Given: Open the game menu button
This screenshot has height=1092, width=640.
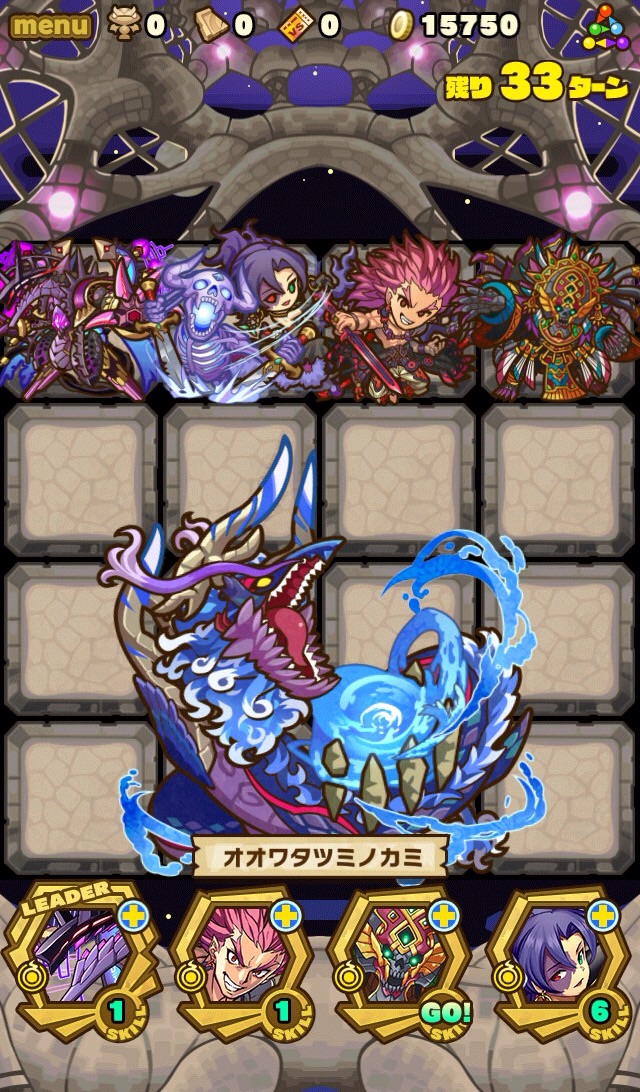Looking at the screenshot, I should [49, 24].
